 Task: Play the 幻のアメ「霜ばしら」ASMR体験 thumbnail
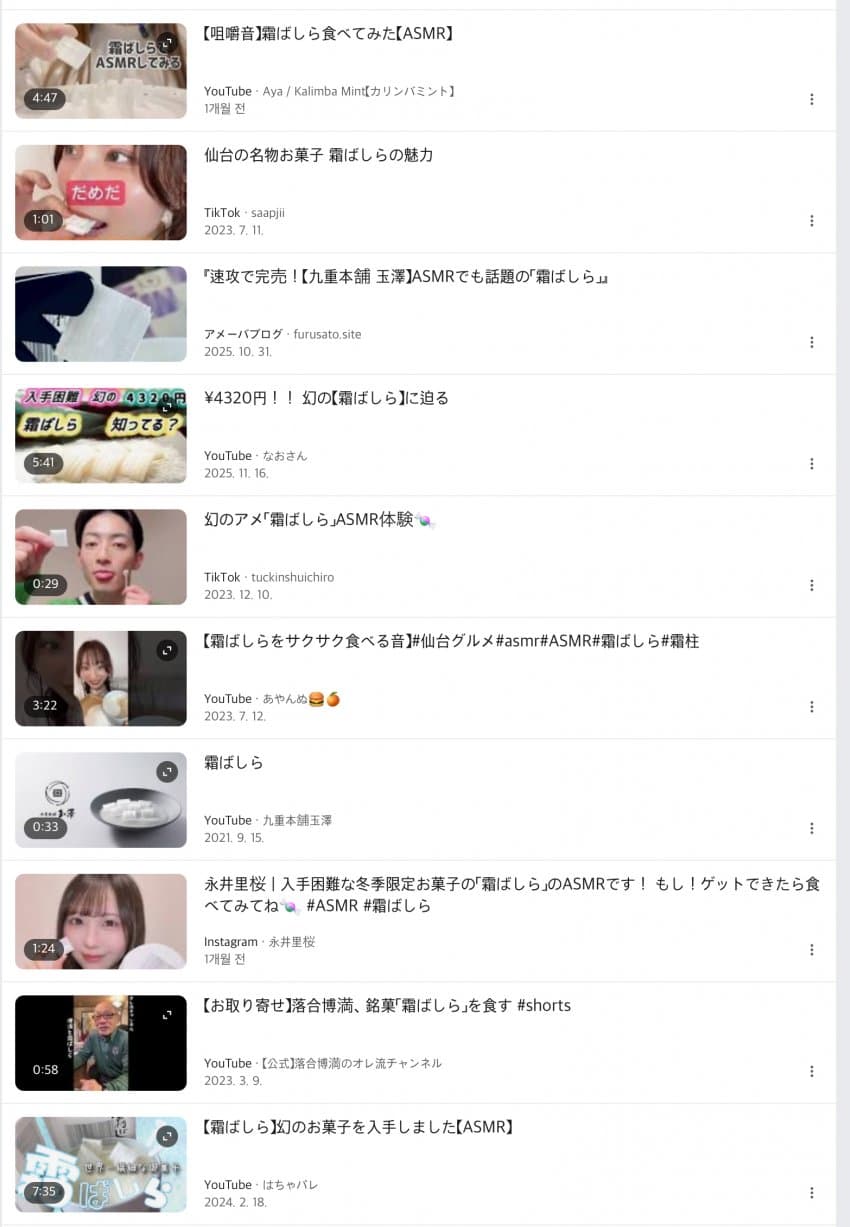(x=101, y=557)
